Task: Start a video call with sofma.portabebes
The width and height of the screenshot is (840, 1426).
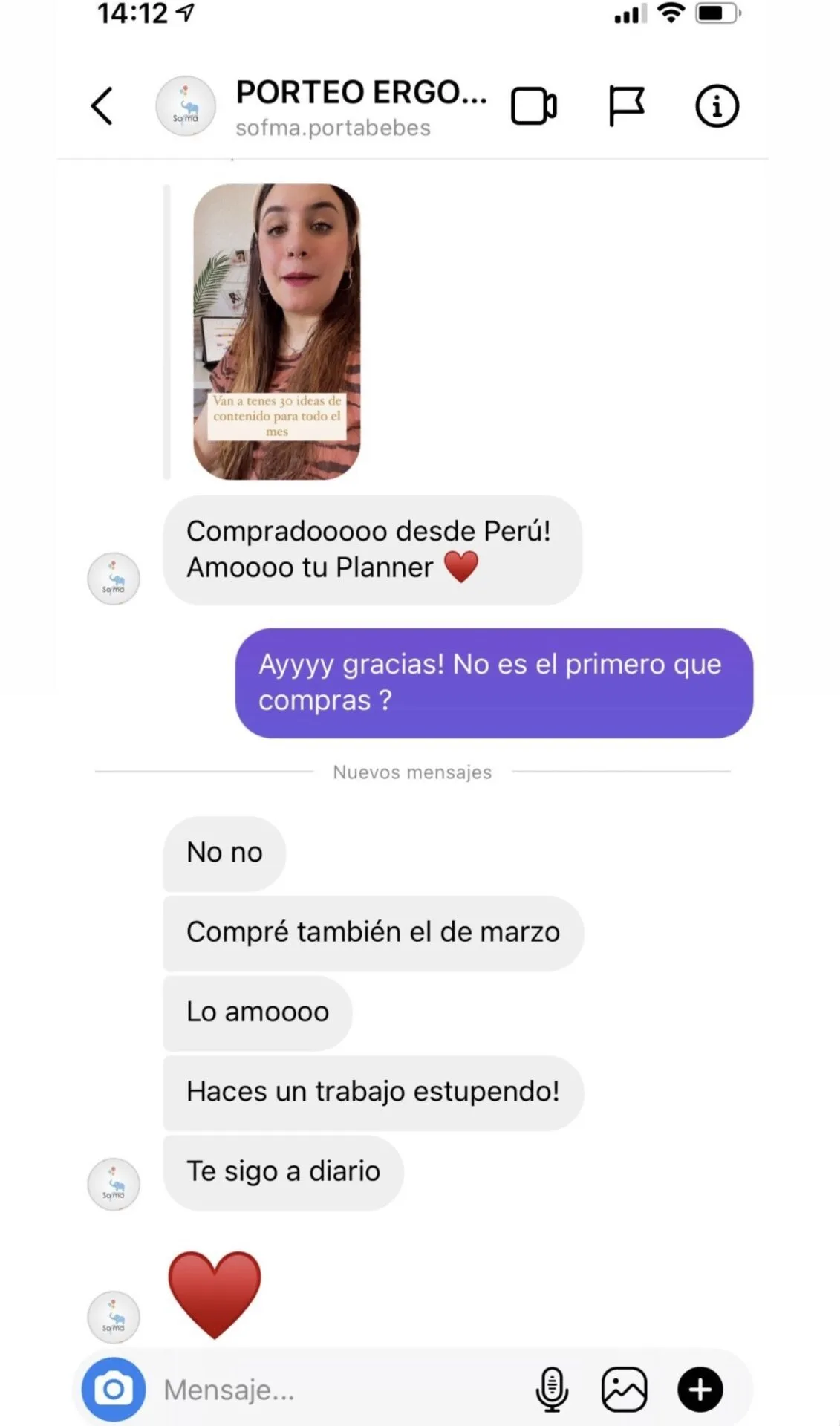Action: pos(533,106)
